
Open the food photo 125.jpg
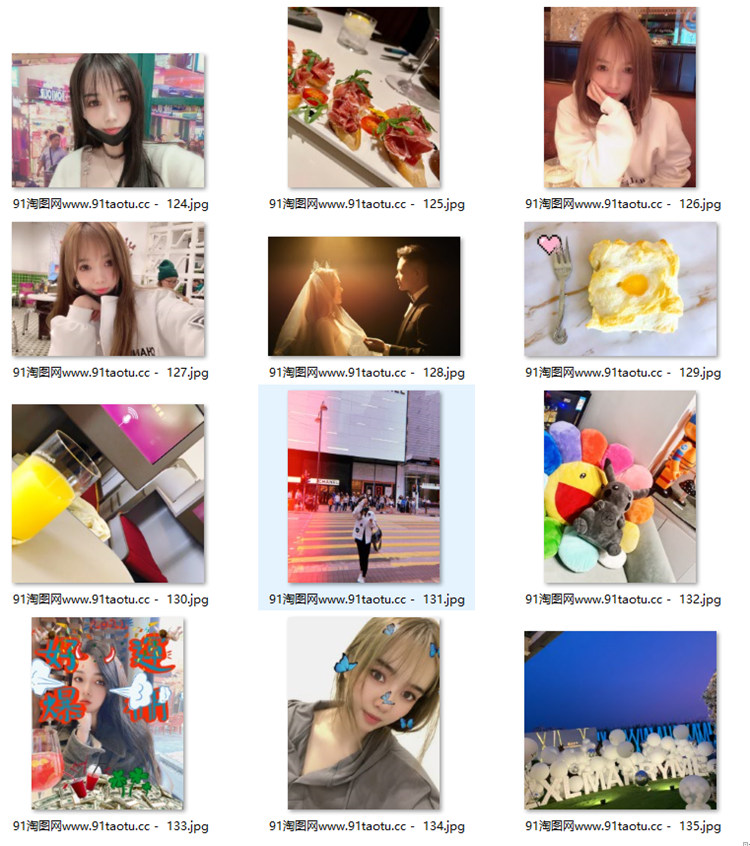click(364, 97)
